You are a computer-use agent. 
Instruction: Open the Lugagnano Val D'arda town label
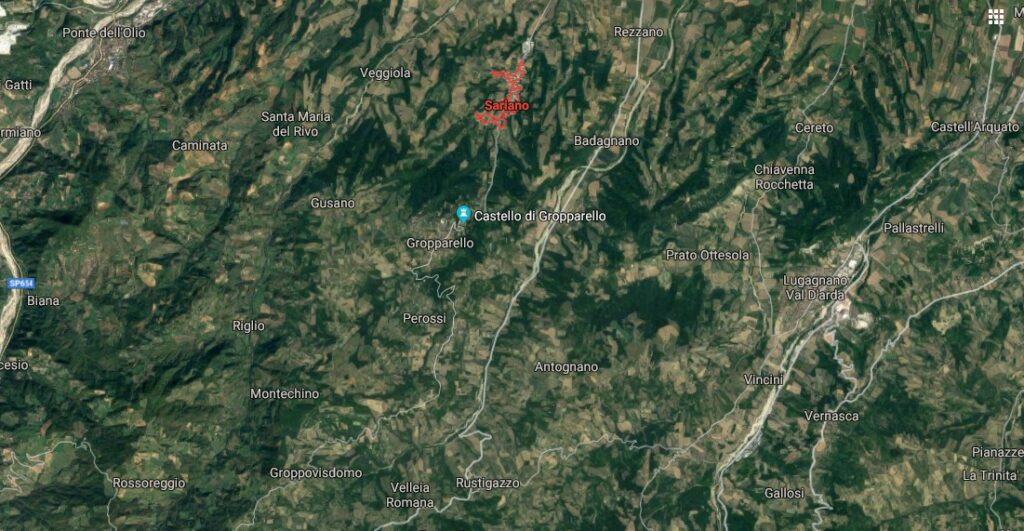(814, 287)
